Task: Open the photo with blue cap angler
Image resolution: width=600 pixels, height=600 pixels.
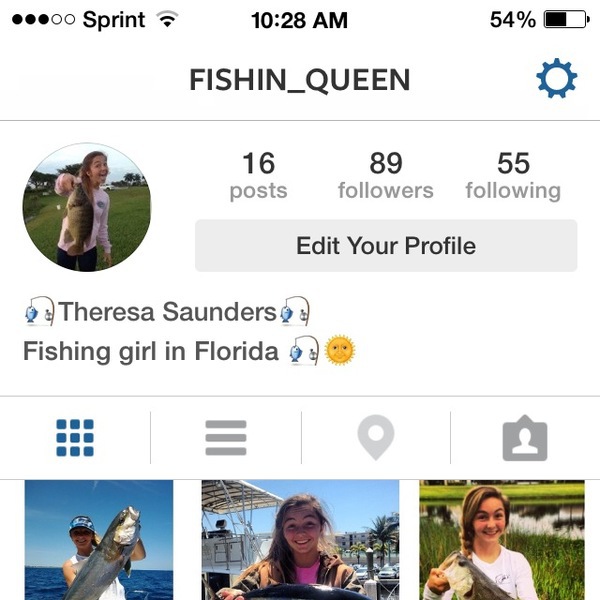Action: [99, 540]
